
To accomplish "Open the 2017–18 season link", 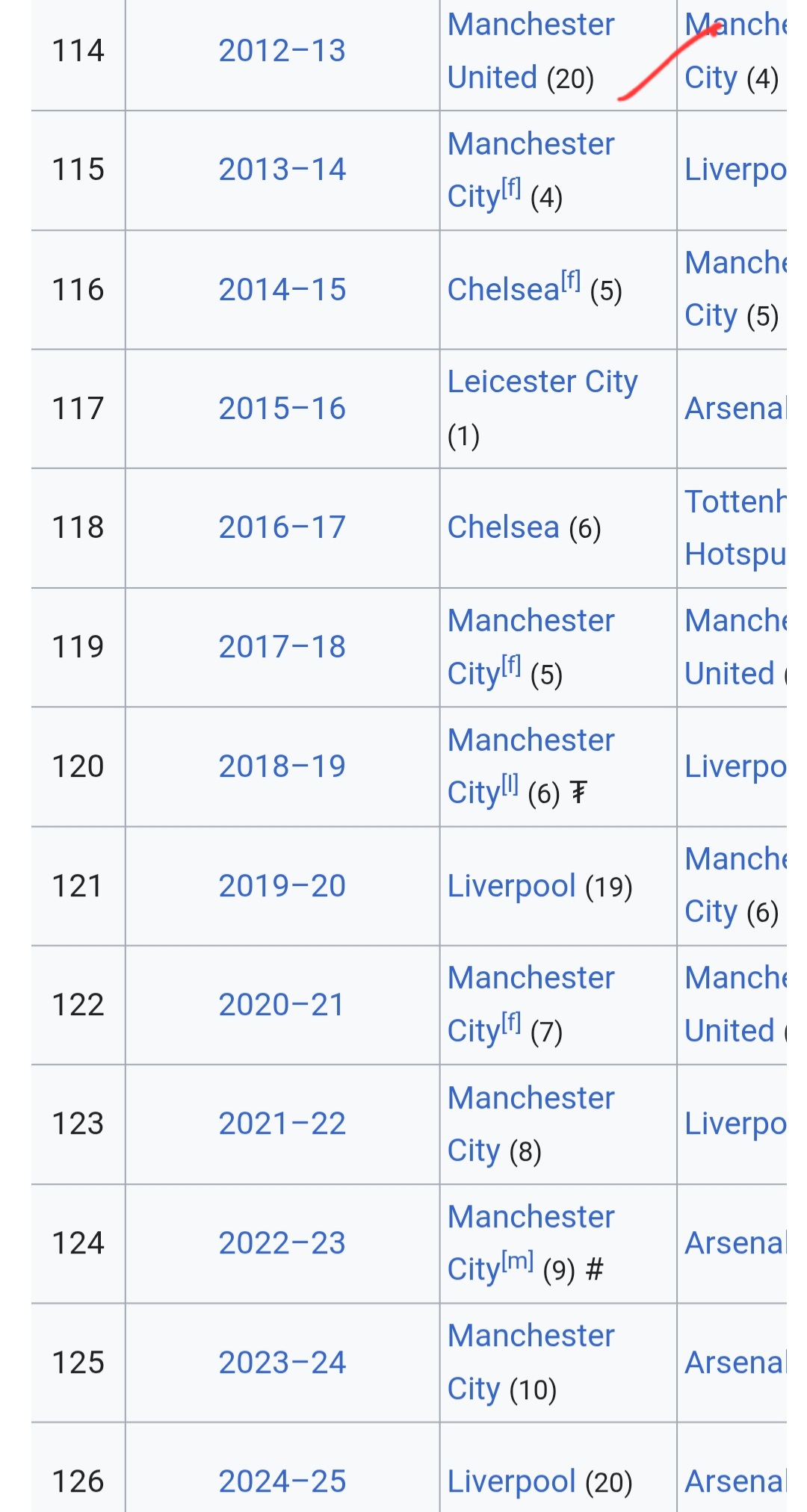I will point(282,647).
